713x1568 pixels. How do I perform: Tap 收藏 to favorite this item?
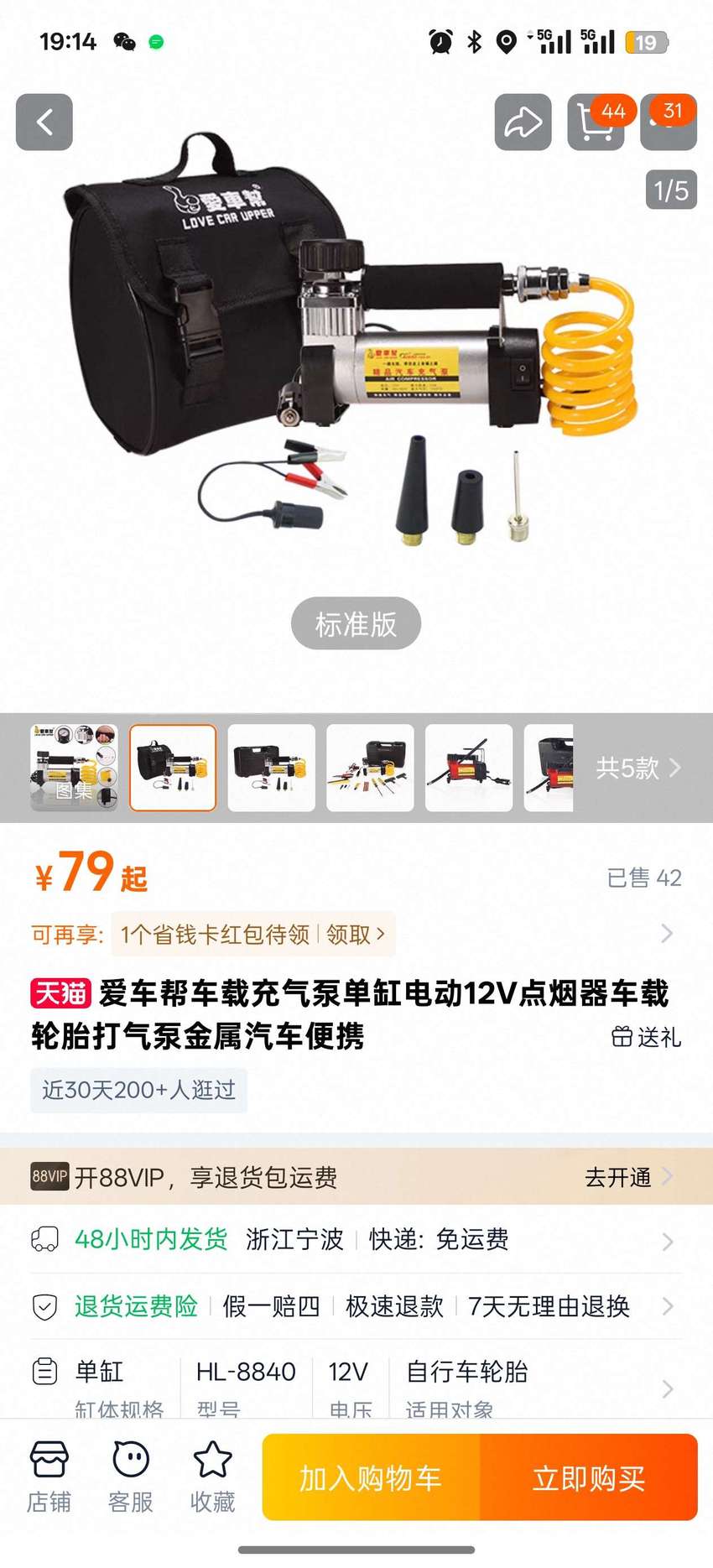[x=213, y=1477]
